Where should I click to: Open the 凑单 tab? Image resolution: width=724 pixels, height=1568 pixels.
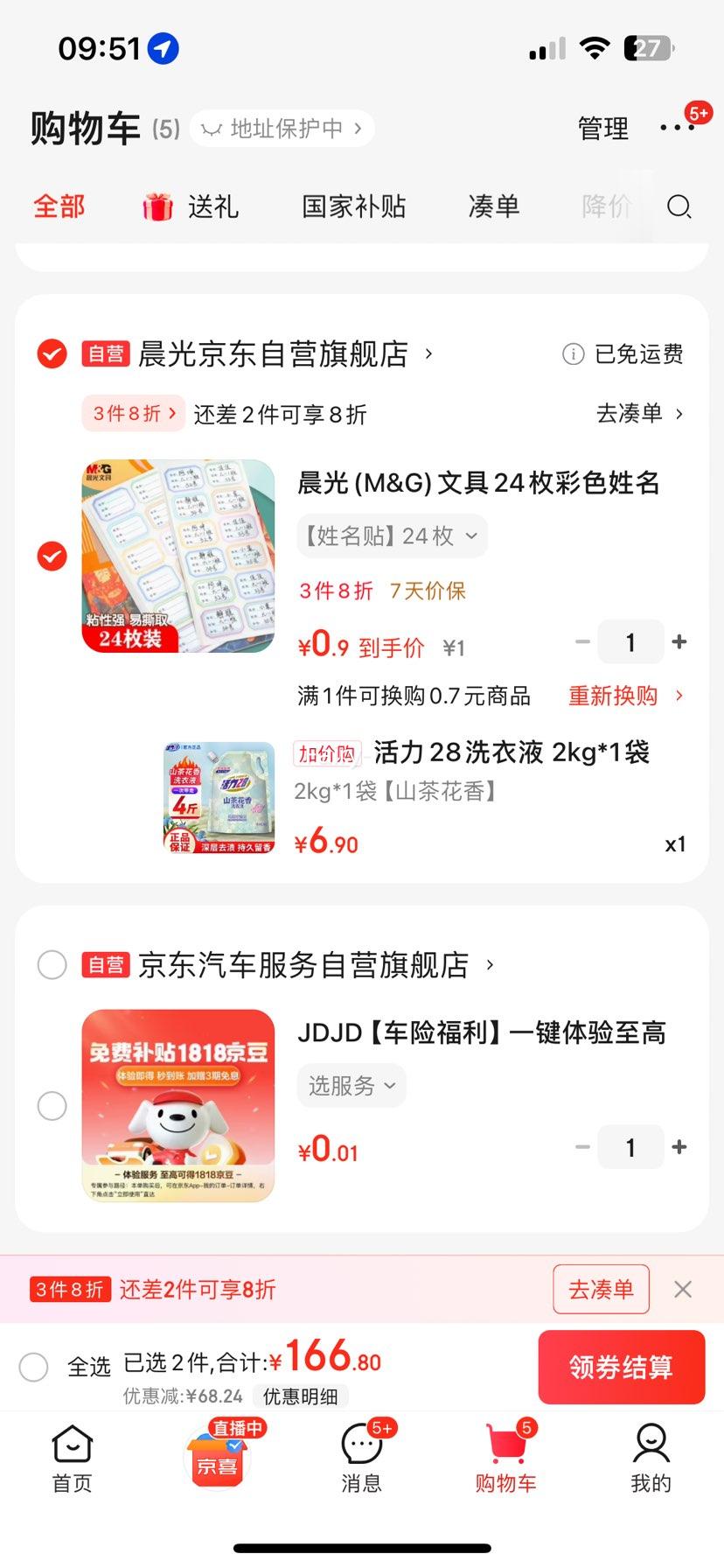494,206
